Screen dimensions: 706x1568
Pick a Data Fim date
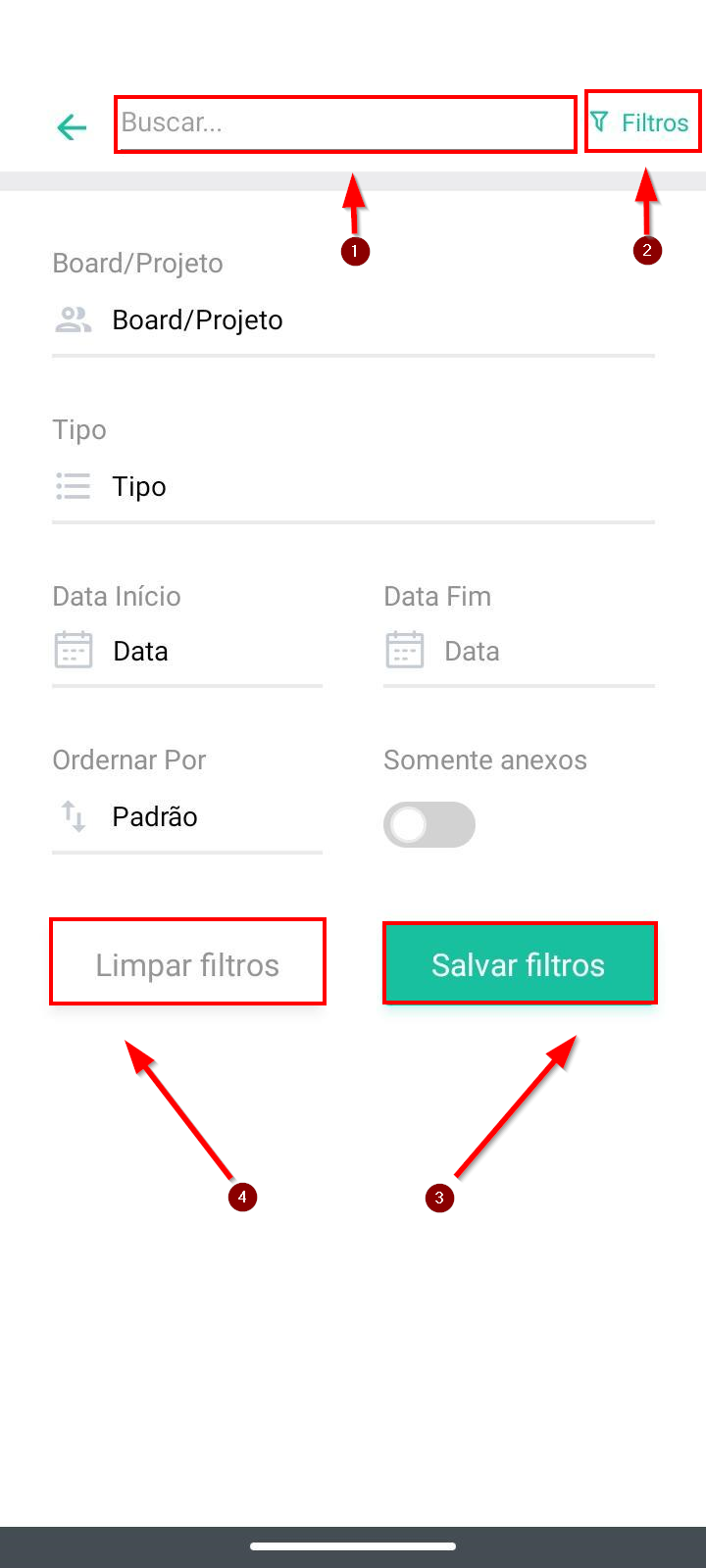(x=518, y=652)
